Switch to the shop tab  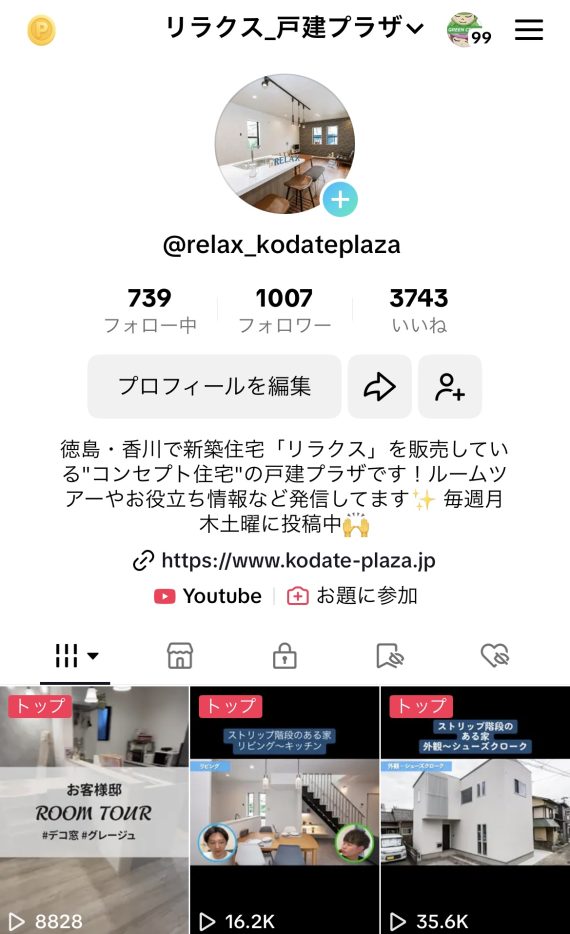(180, 656)
